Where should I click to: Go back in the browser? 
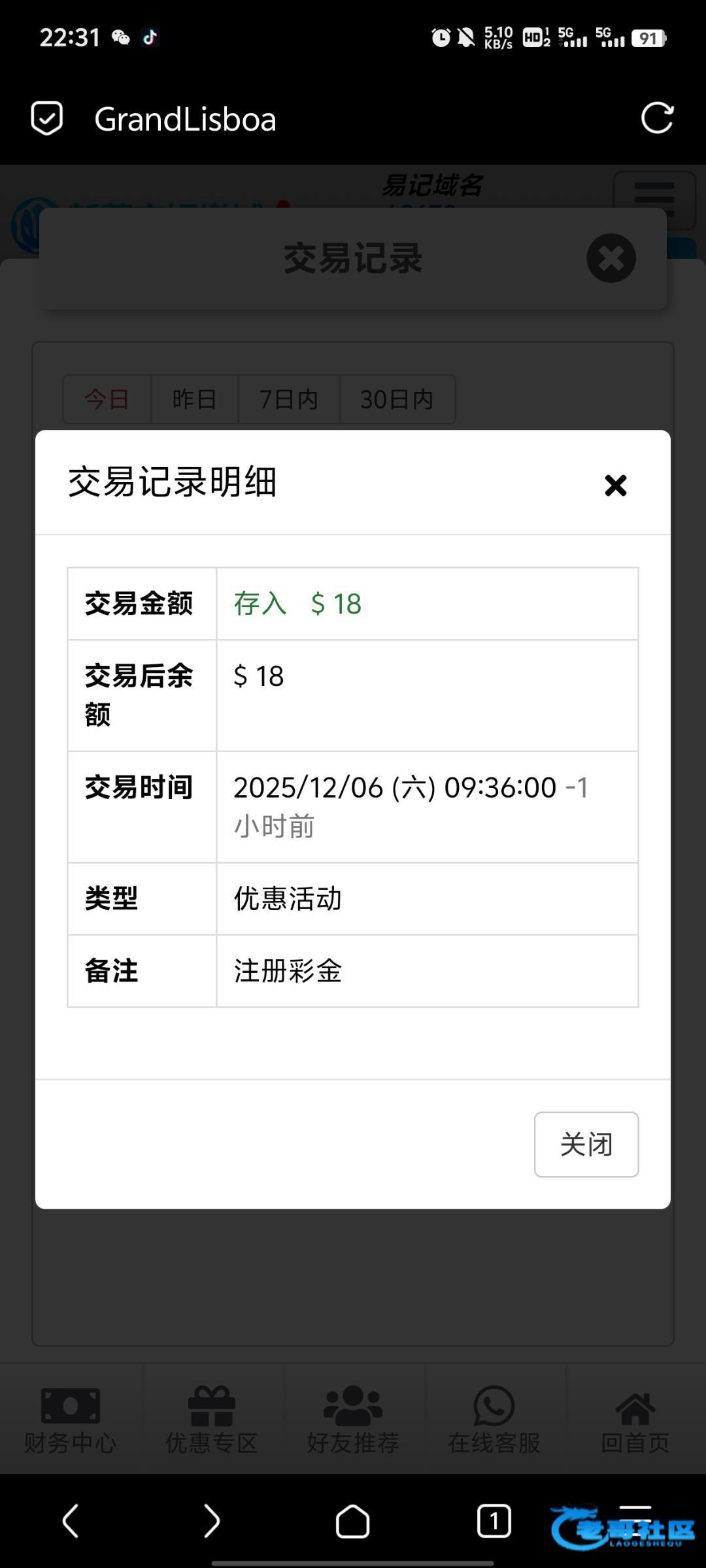pos(71,1521)
